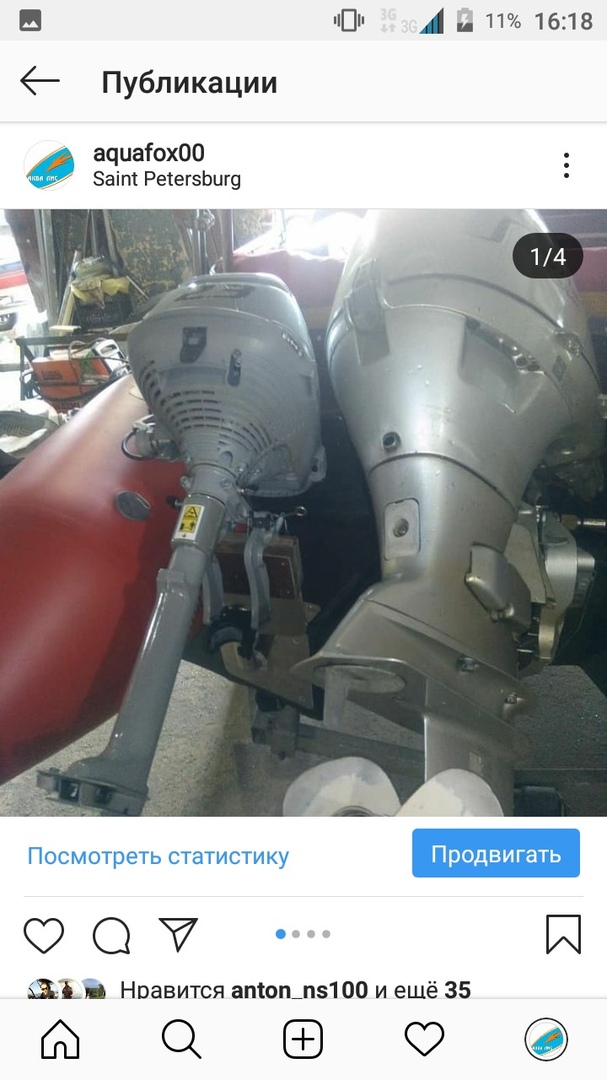This screenshot has width=607, height=1080.
Task: Open anton_ns100 liker profile
Action: [299, 991]
